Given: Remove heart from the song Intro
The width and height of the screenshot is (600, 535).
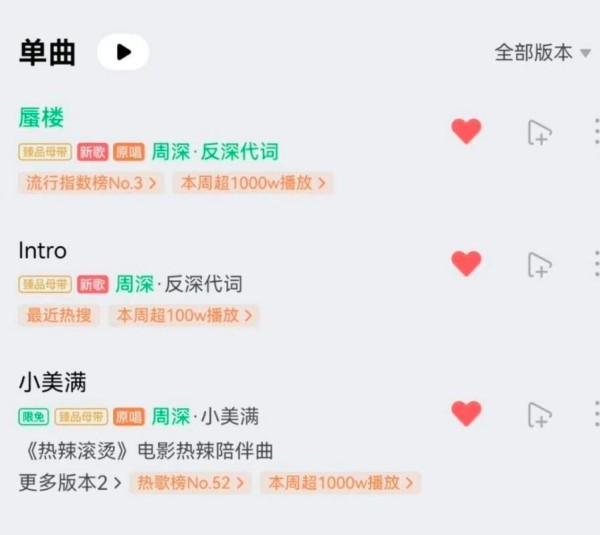Looking at the screenshot, I should pyautogui.click(x=466, y=263).
